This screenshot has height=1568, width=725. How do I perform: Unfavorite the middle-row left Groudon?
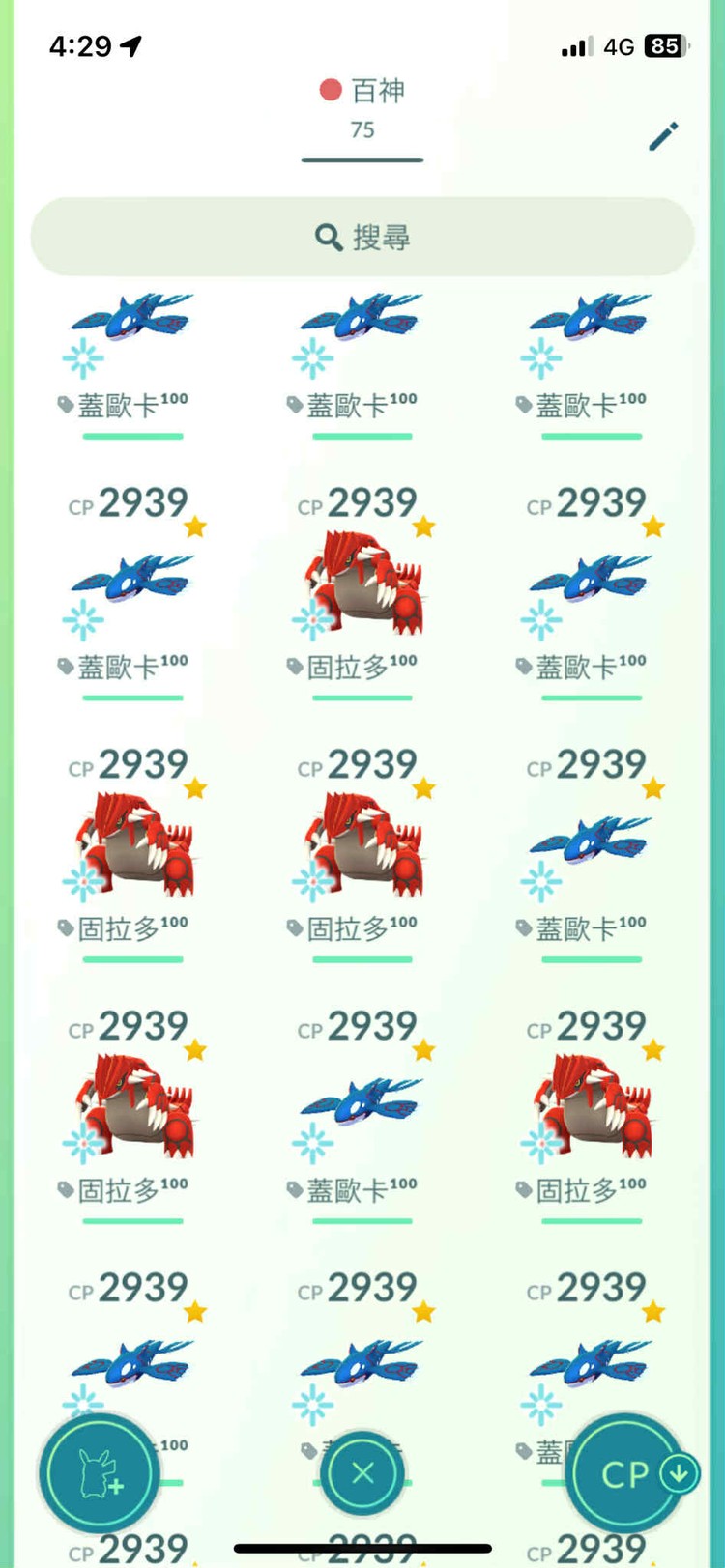click(x=197, y=787)
